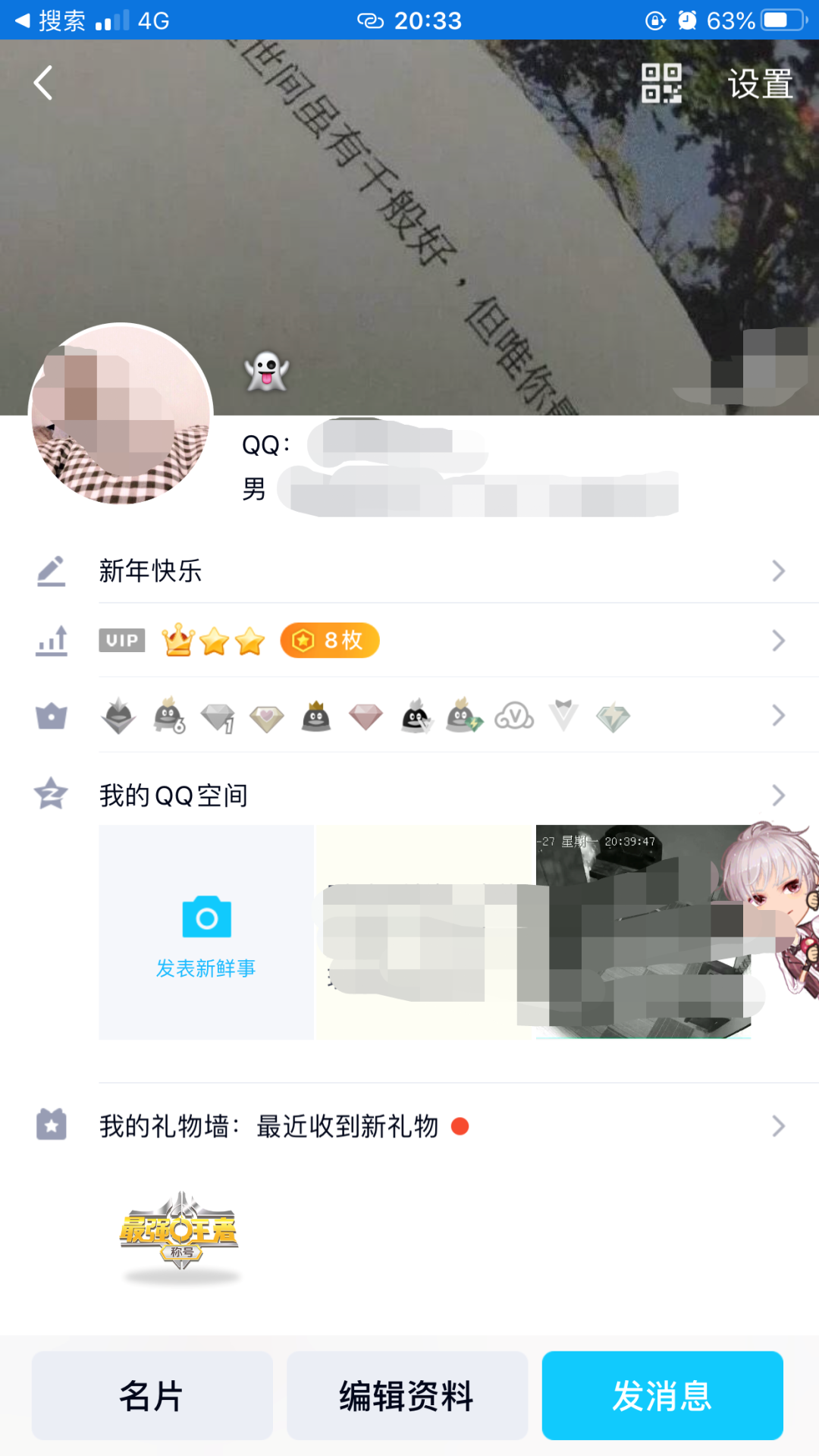This screenshot has width=819, height=1456.
Task: Open the 新年快乐 signature row
Action: click(440, 570)
